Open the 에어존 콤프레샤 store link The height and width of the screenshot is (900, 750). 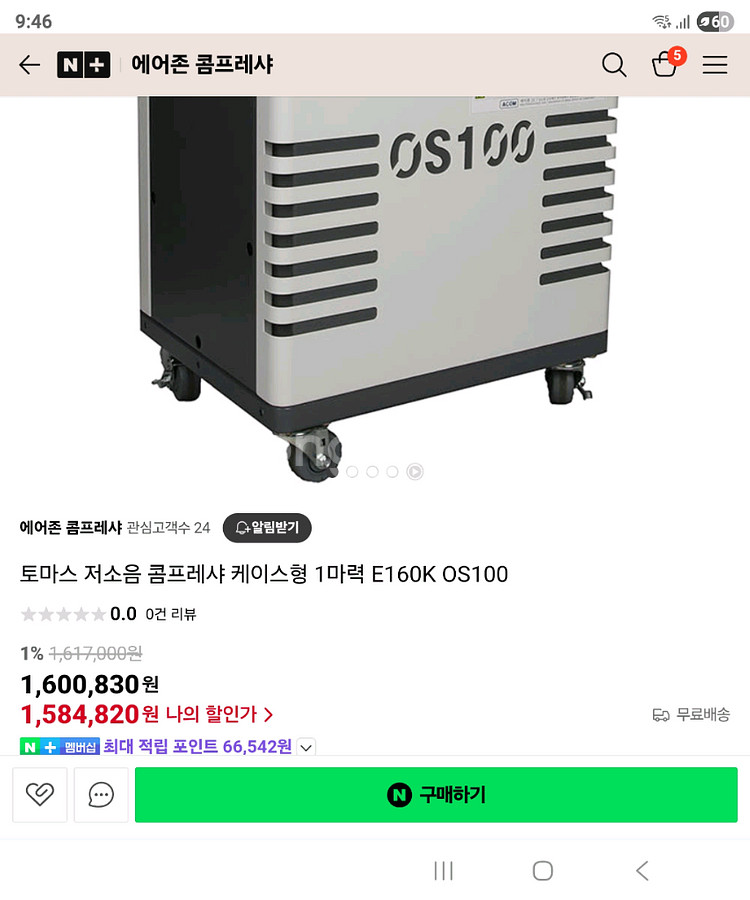pos(70,528)
